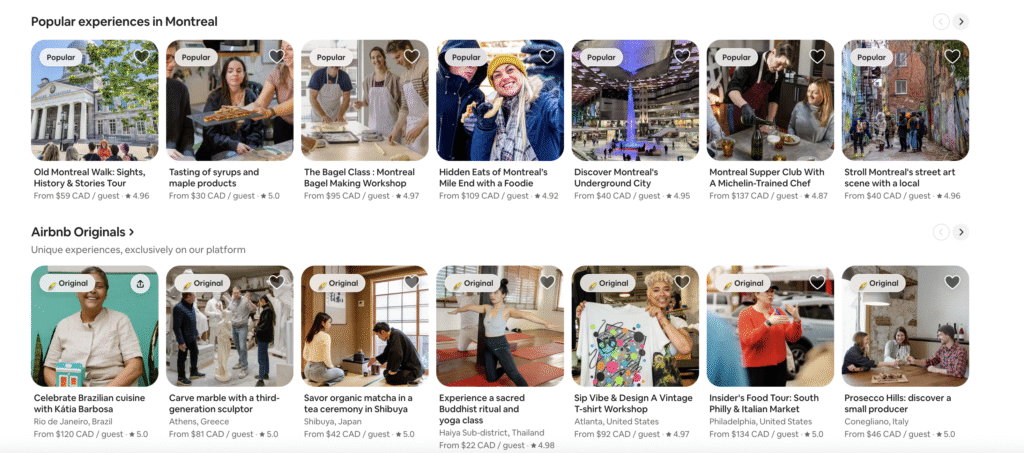Heart the Old Montreal Walk tour
This screenshot has width=1024, height=453.
141,57
